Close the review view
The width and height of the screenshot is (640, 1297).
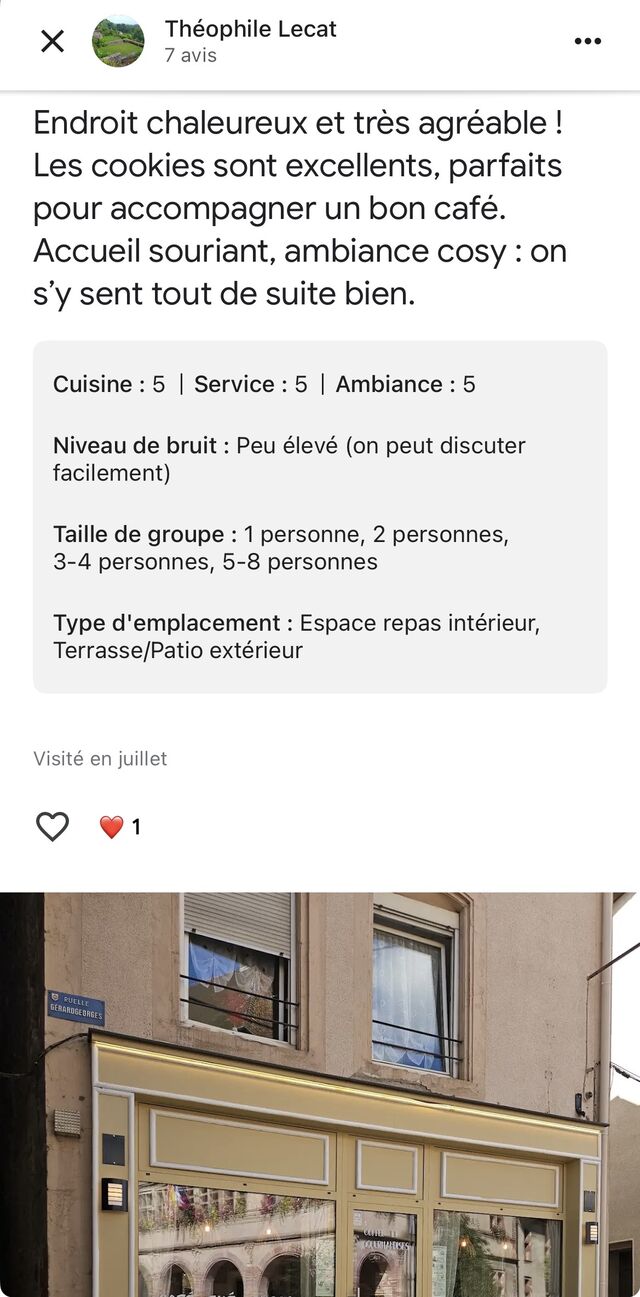(x=52, y=41)
